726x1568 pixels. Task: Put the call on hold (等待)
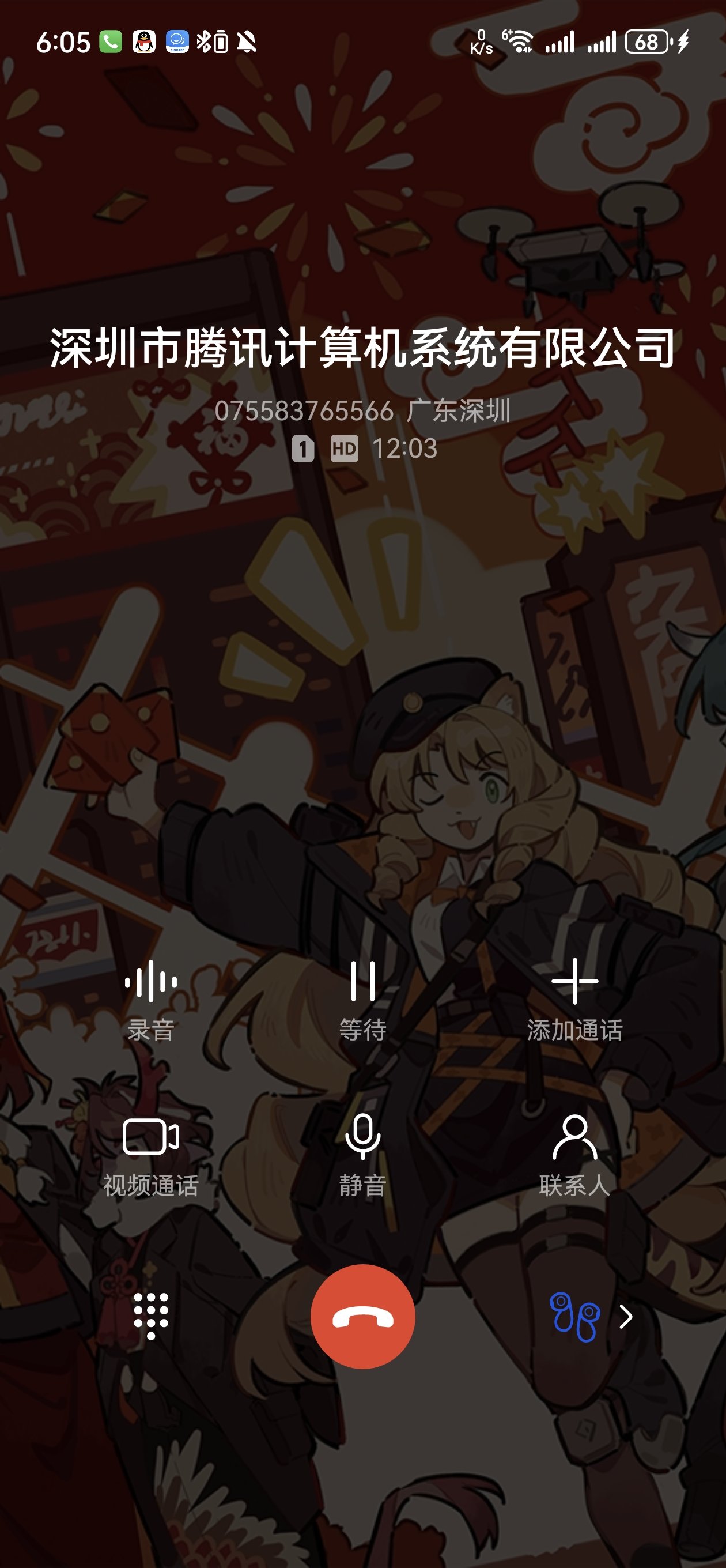tap(362, 998)
